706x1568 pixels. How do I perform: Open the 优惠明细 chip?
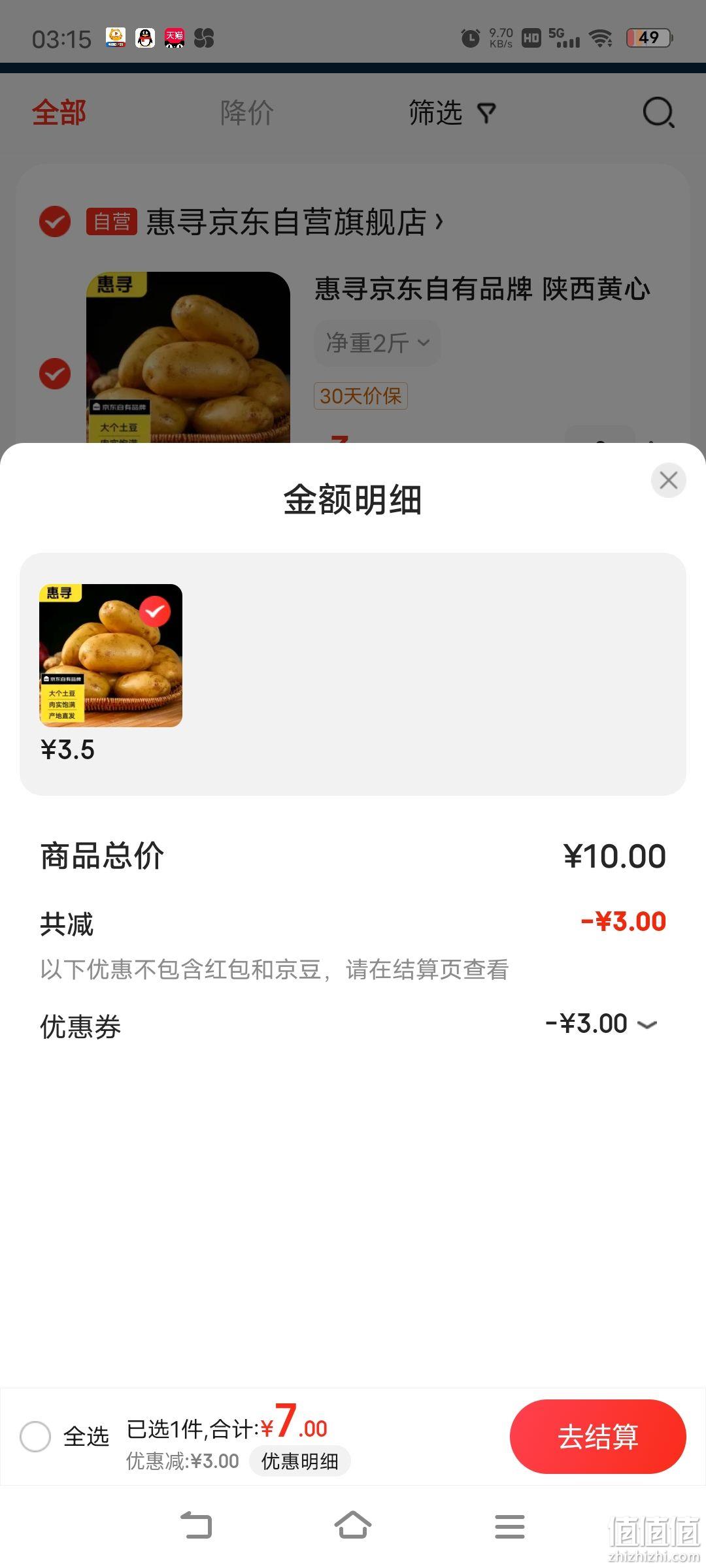pos(300,1462)
